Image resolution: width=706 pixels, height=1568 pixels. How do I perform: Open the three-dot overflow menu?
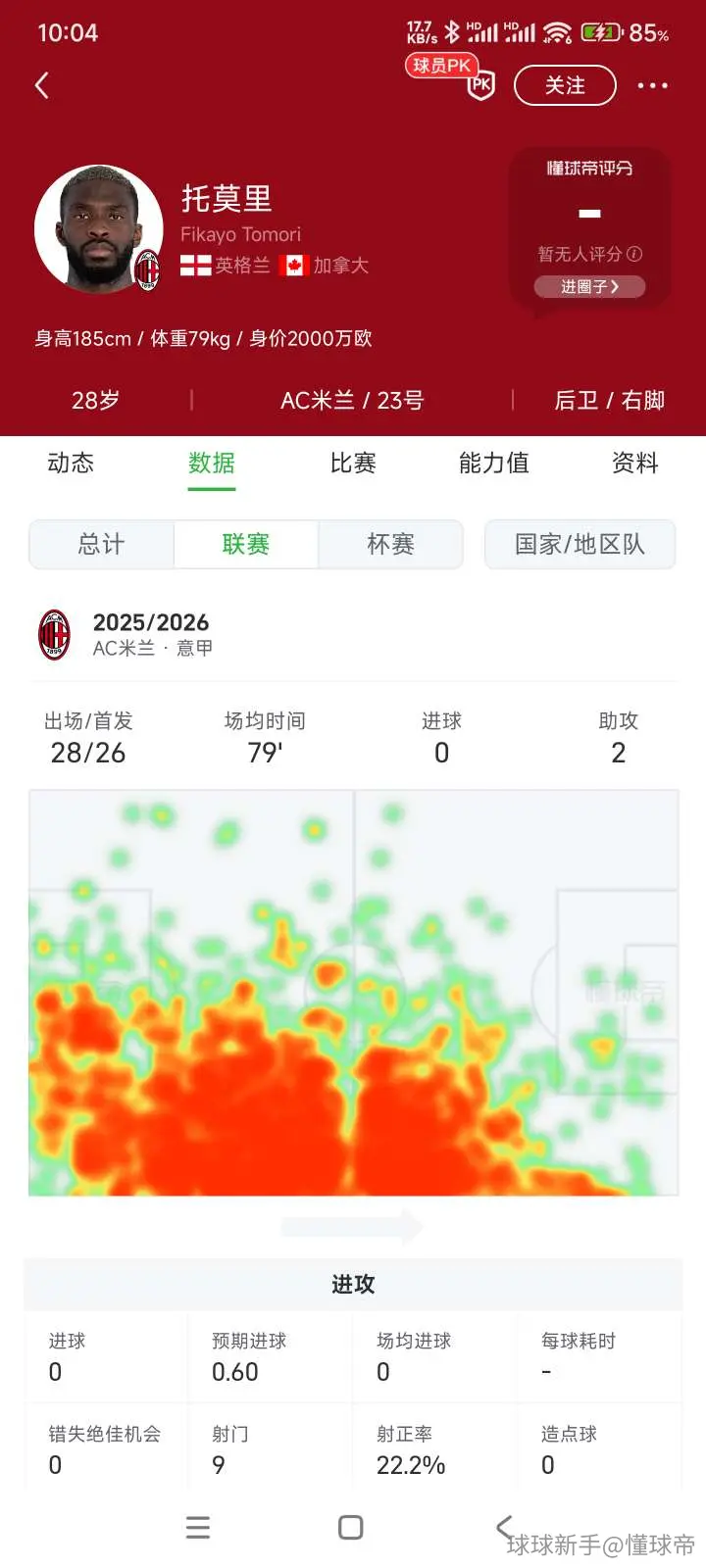click(x=652, y=85)
